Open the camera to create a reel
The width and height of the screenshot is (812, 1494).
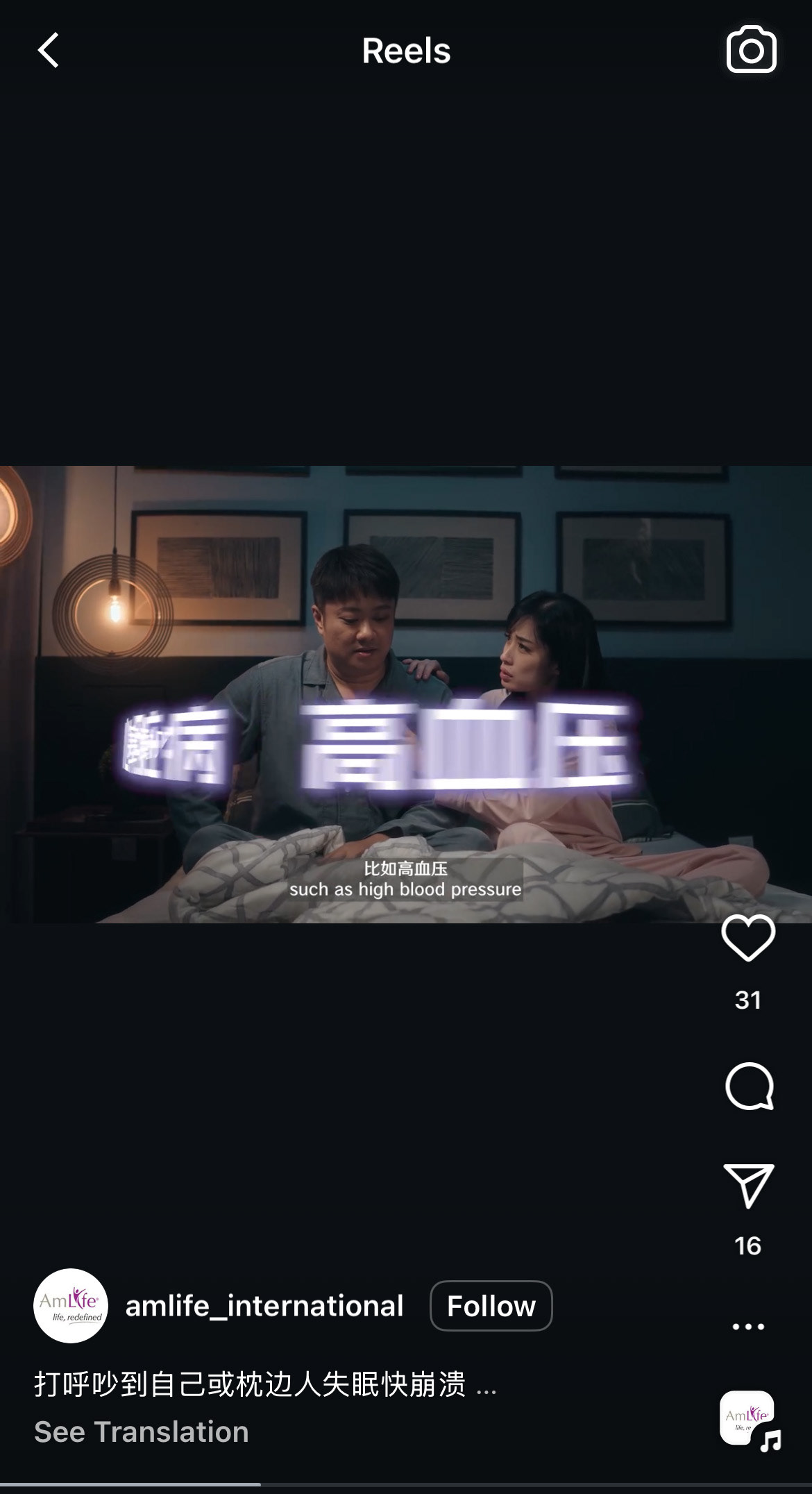coord(751,50)
